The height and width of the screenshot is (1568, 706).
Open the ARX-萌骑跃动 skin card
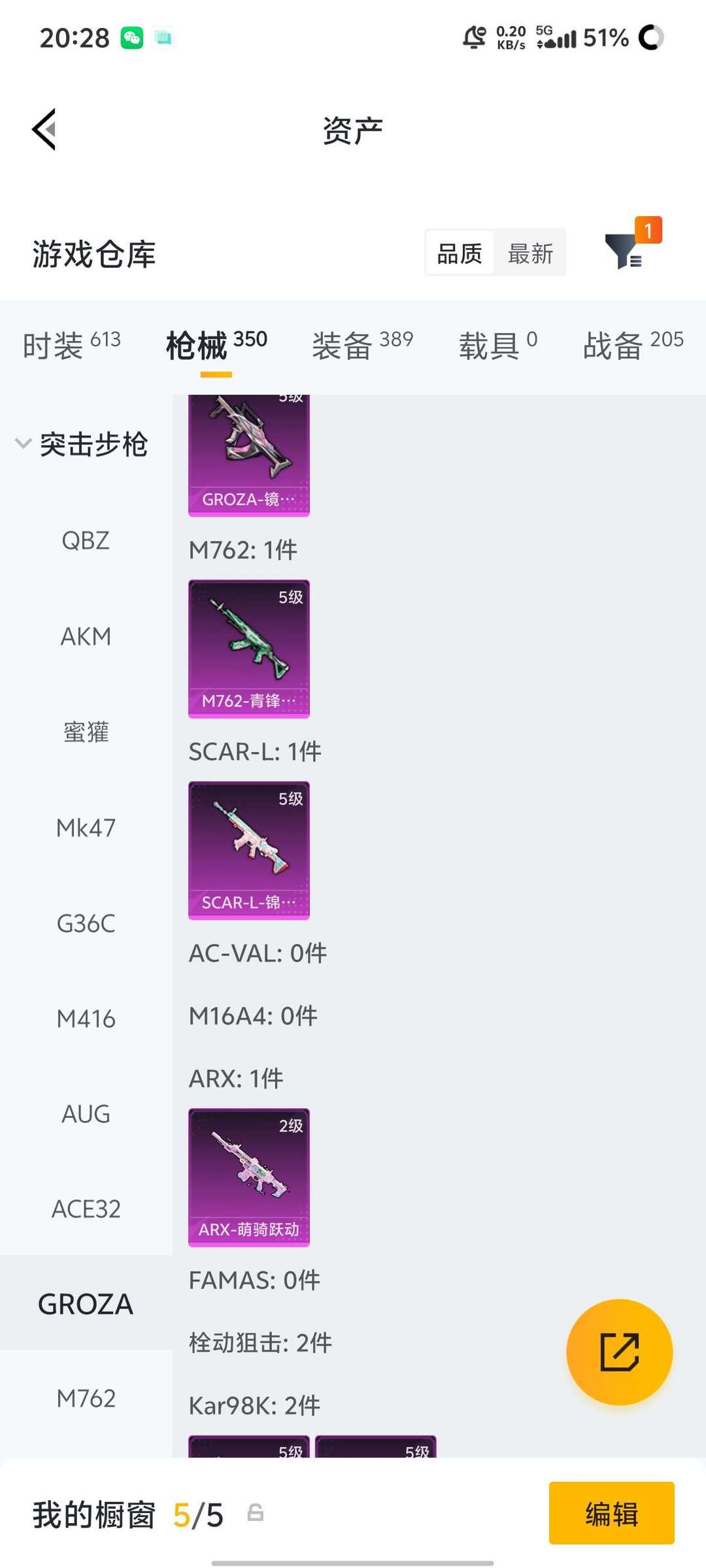[x=249, y=1177]
